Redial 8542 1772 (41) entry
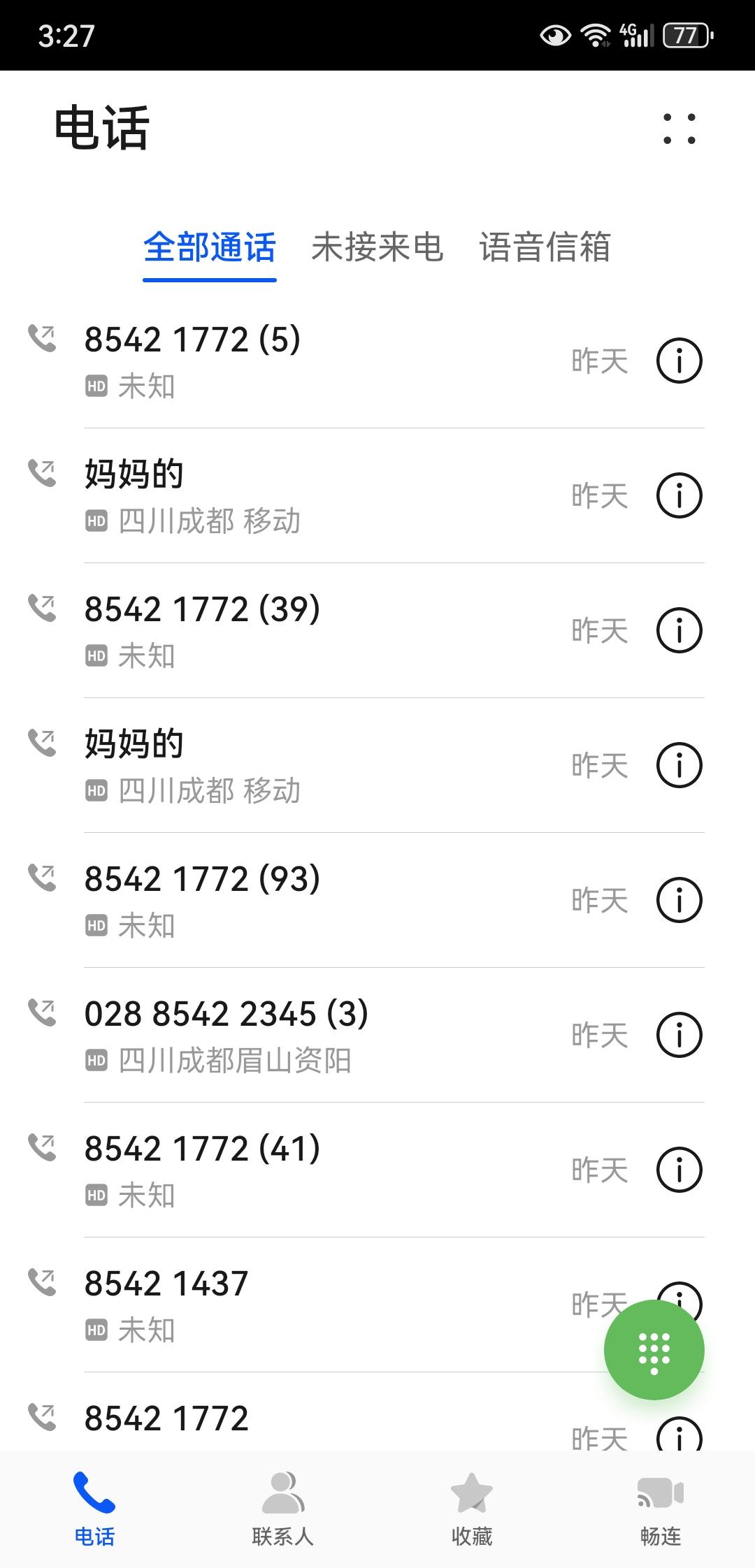 [x=280, y=1170]
